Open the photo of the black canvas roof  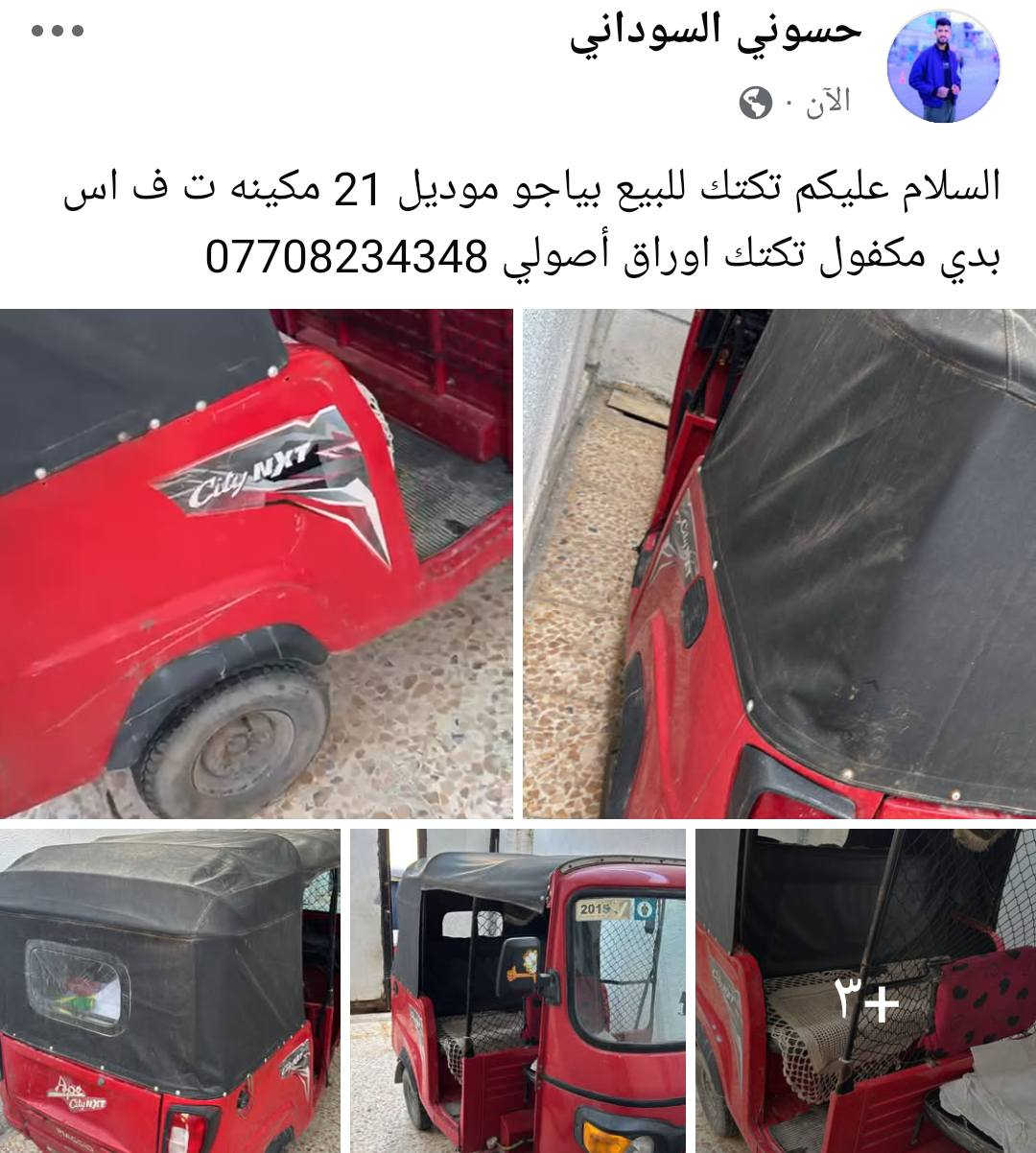(779, 563)
